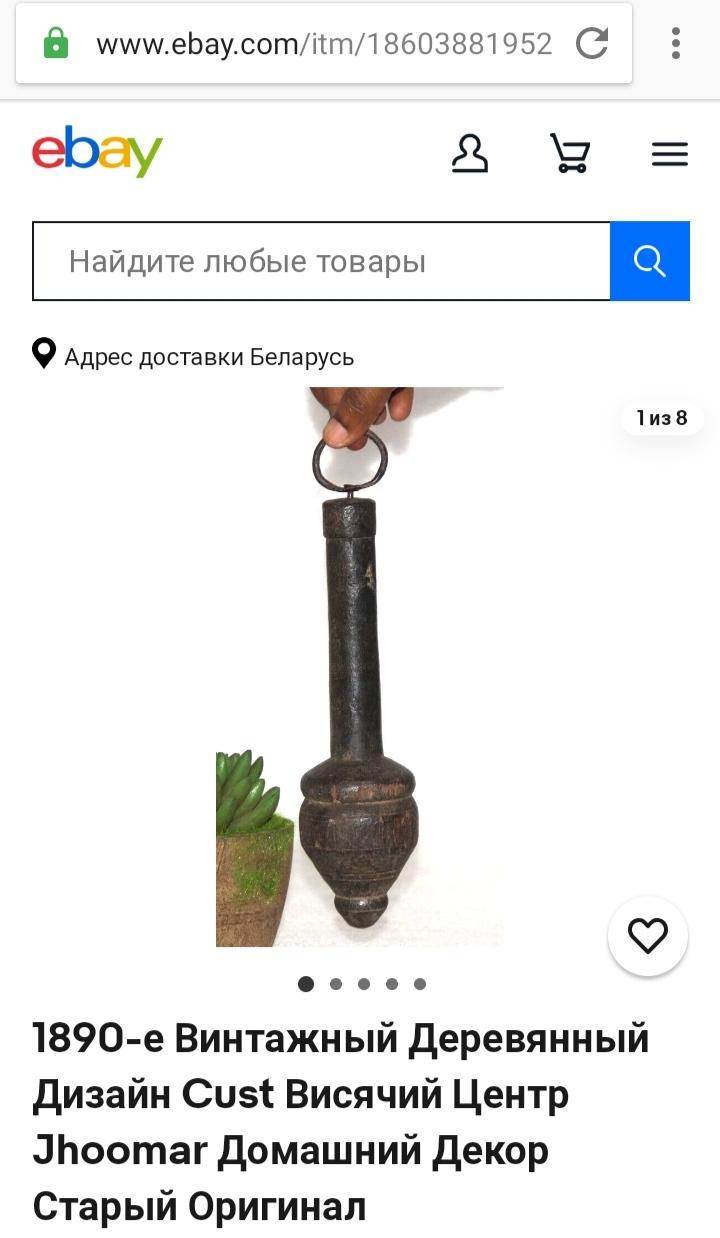Jump to the second photo dot
Screen dimensions: 720x1238
336,984
